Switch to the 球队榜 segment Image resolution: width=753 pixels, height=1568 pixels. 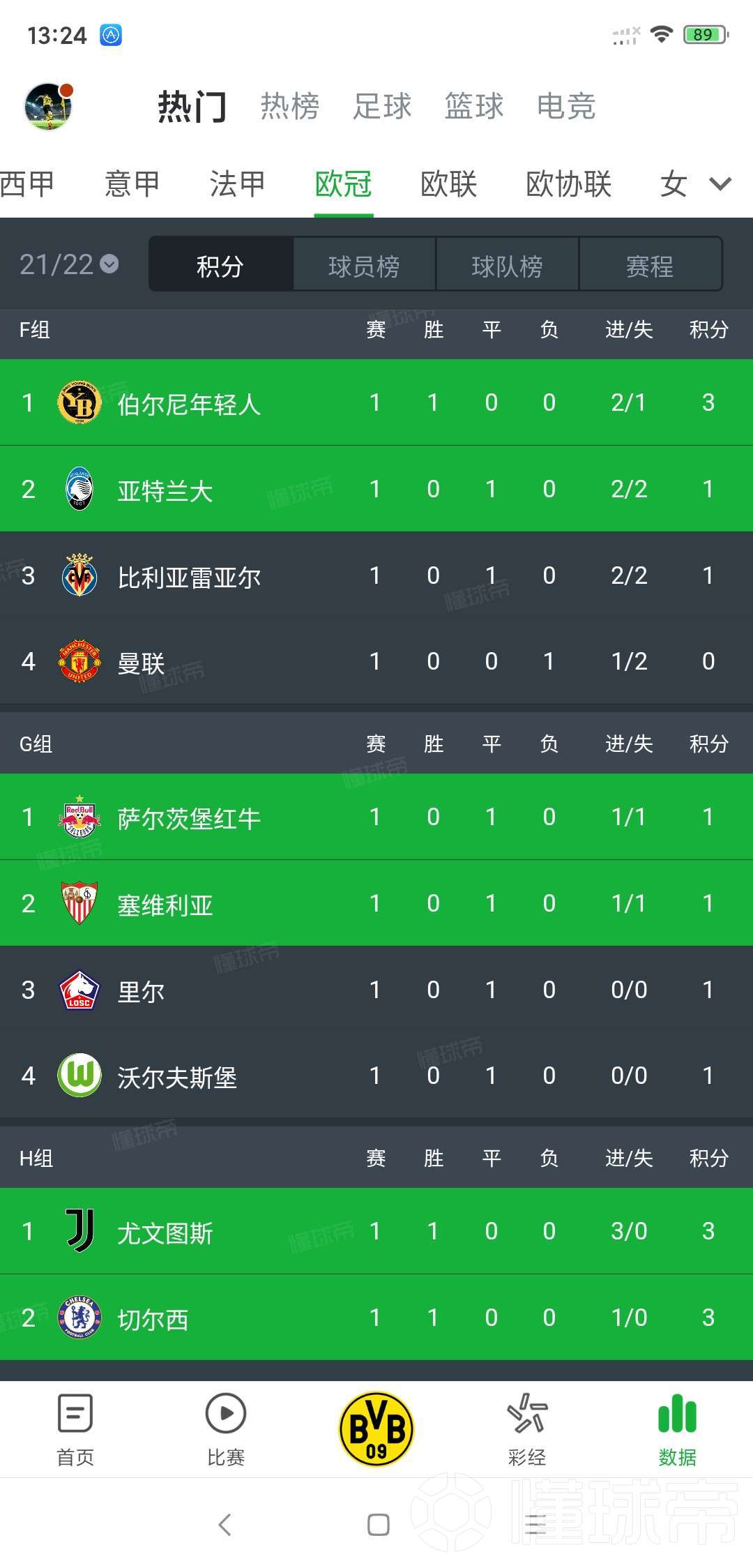[x=507, y=264]
